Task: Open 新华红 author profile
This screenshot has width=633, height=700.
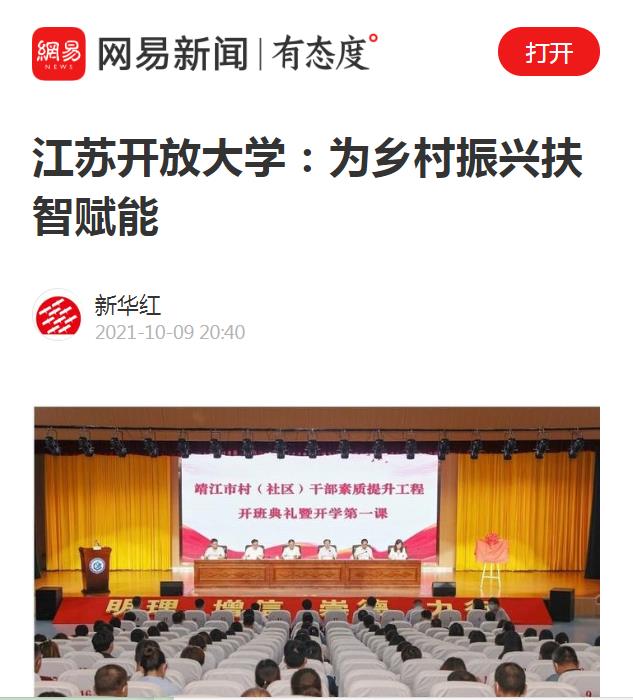Action: pyautogui.click(x=127, y=305)
